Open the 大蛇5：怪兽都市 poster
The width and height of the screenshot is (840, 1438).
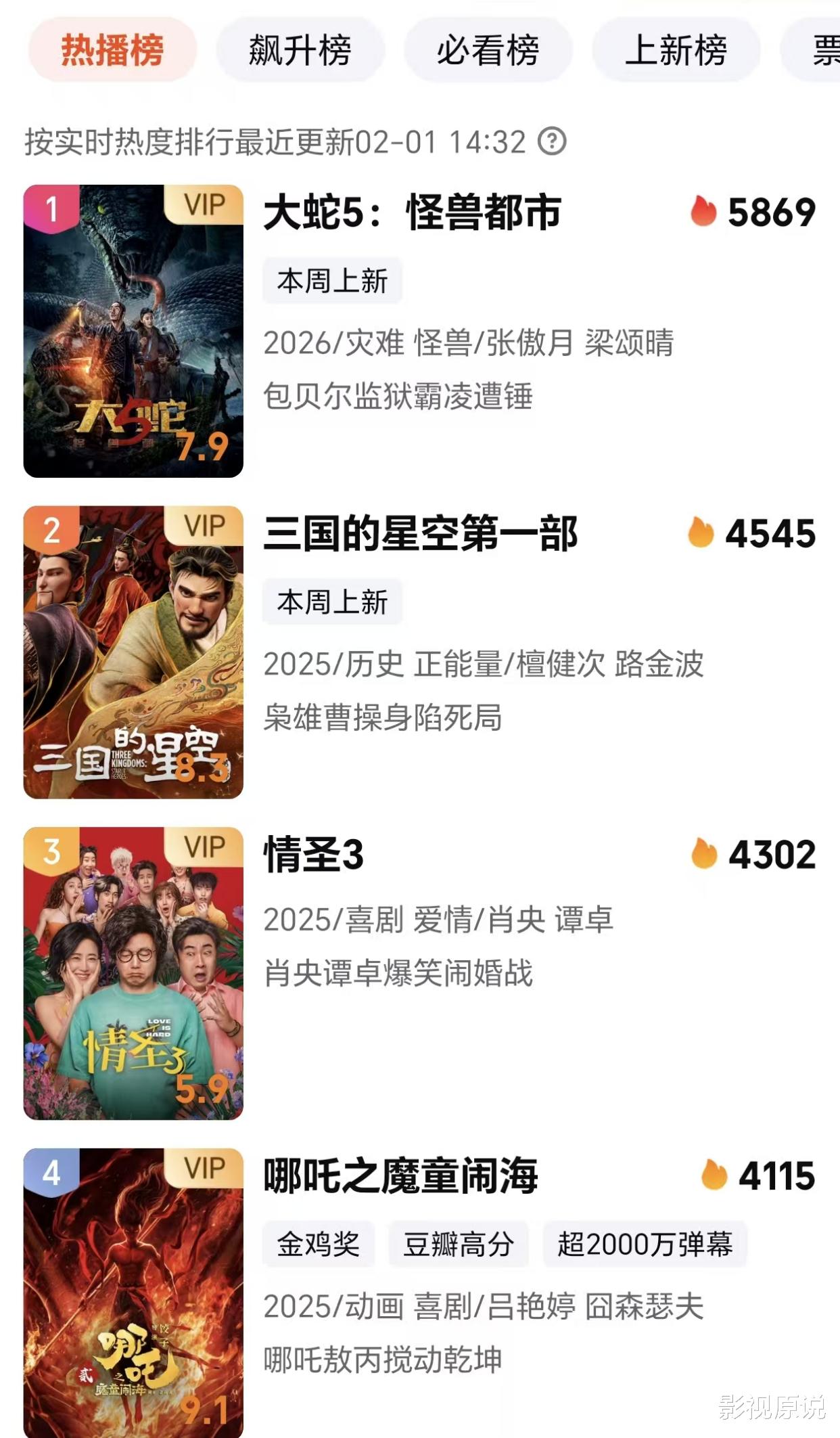click(x=133, y=331)
